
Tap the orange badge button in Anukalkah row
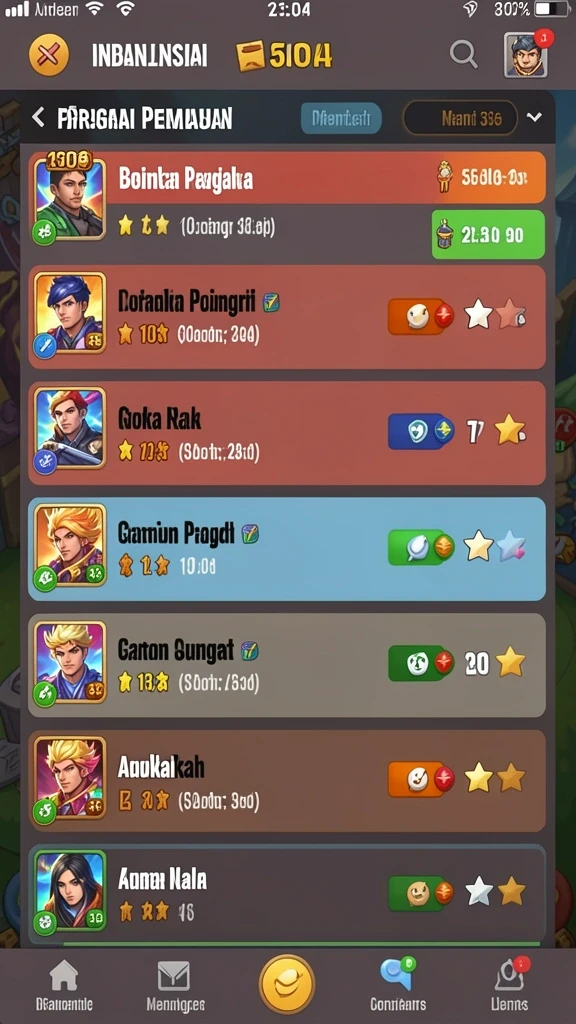point(421,778)
